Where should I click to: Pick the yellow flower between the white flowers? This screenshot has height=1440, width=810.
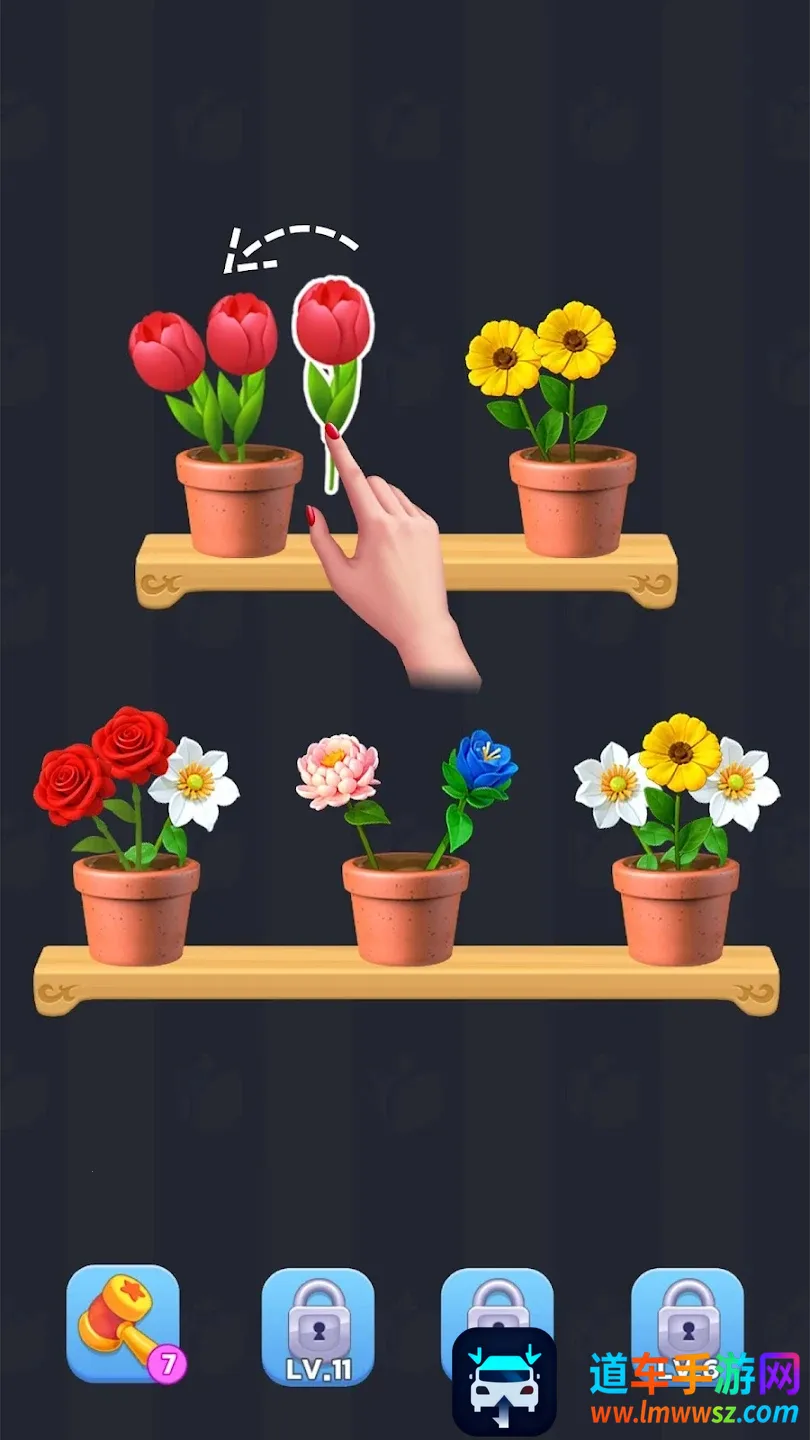pos(680,752)
